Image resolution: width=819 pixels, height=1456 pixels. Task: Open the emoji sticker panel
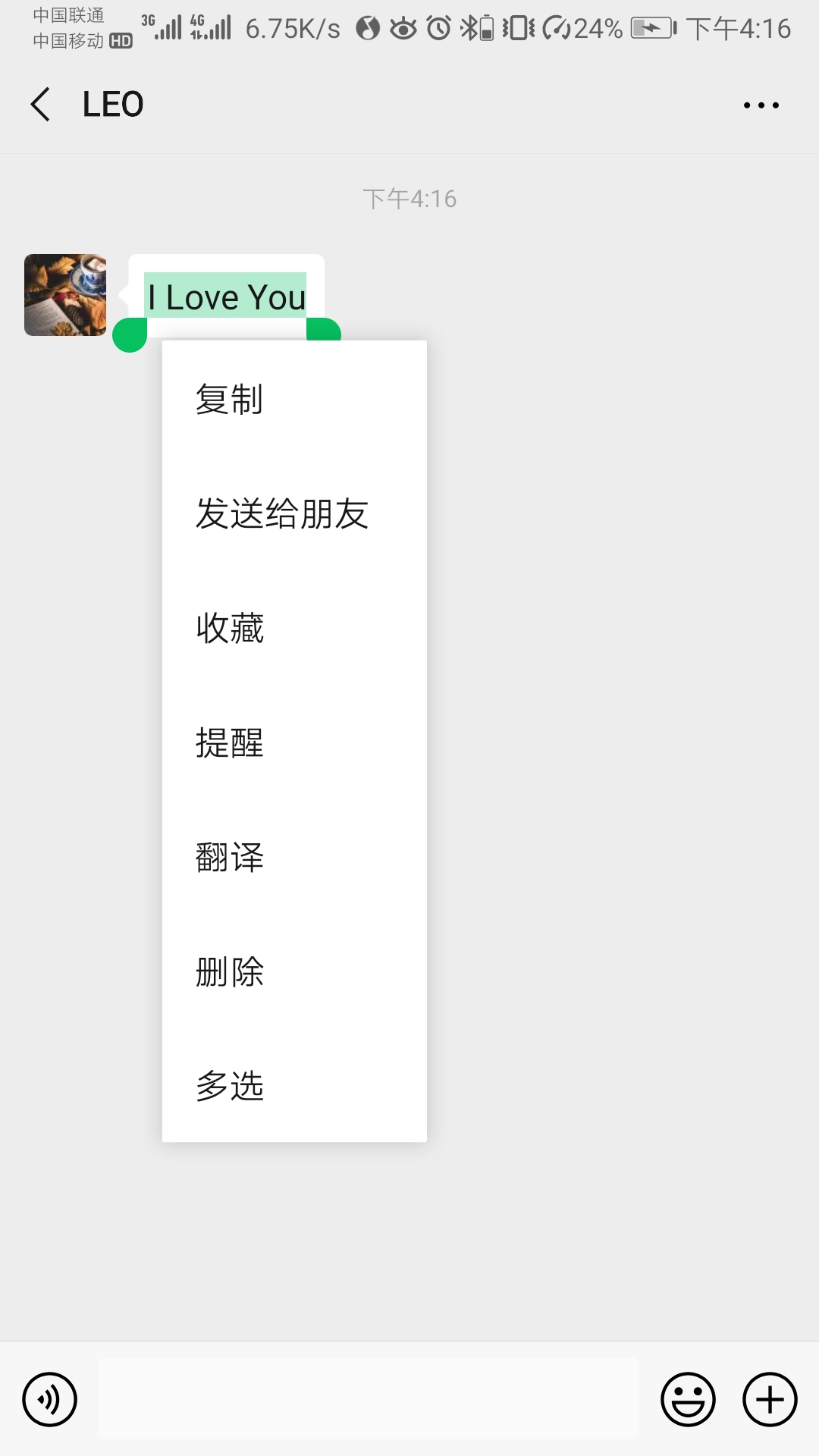click(688, 1399)
